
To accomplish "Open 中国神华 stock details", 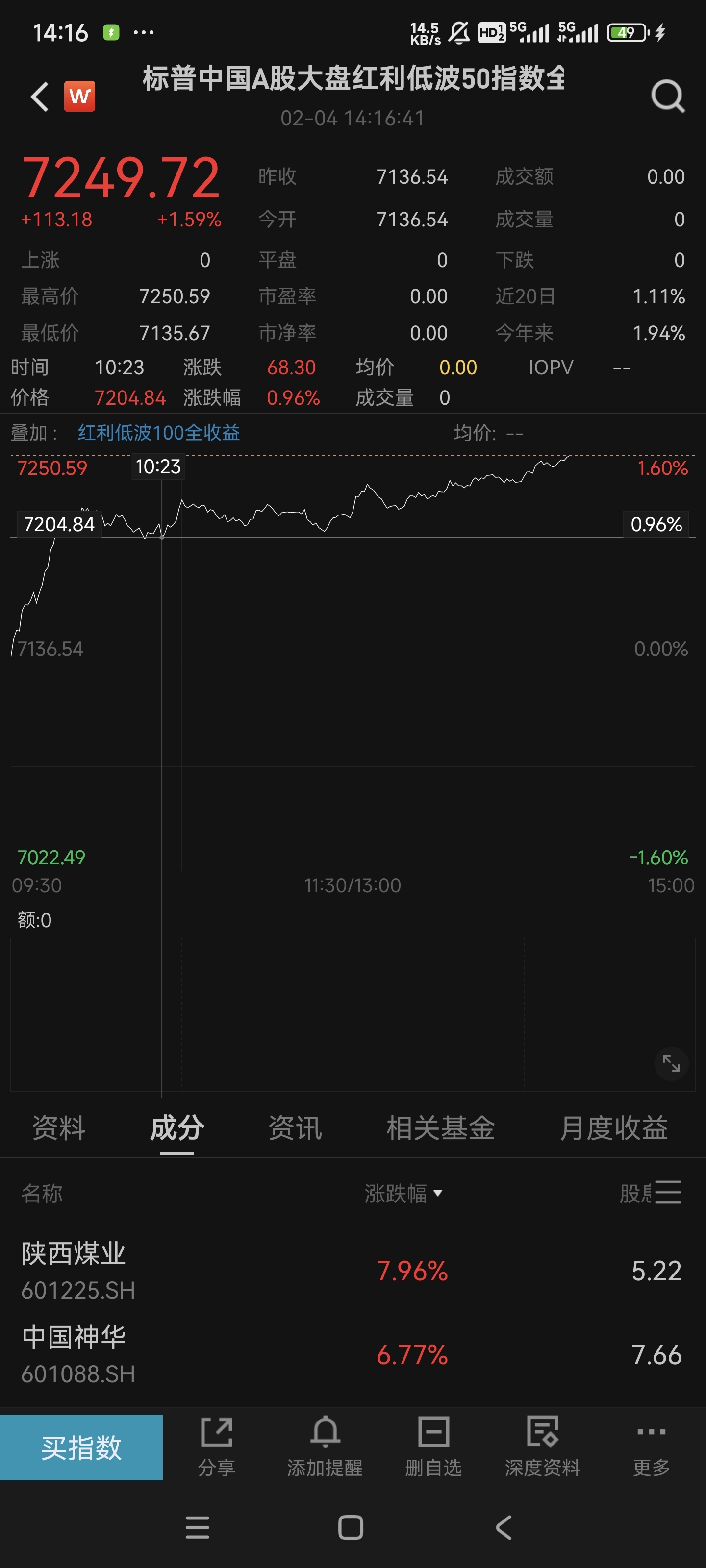I will coord(73,1354).
